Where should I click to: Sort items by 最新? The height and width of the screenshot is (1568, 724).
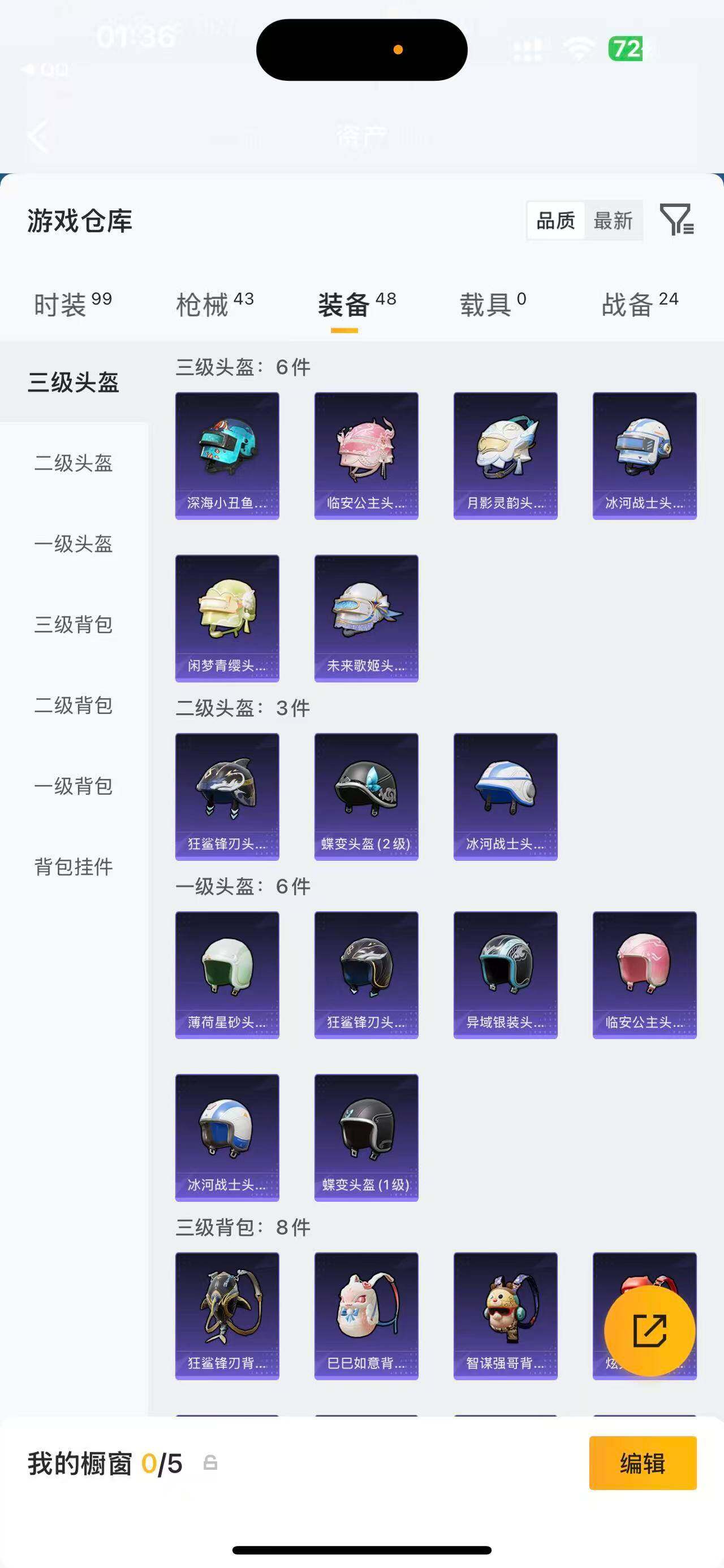click(x=613, y=220)
